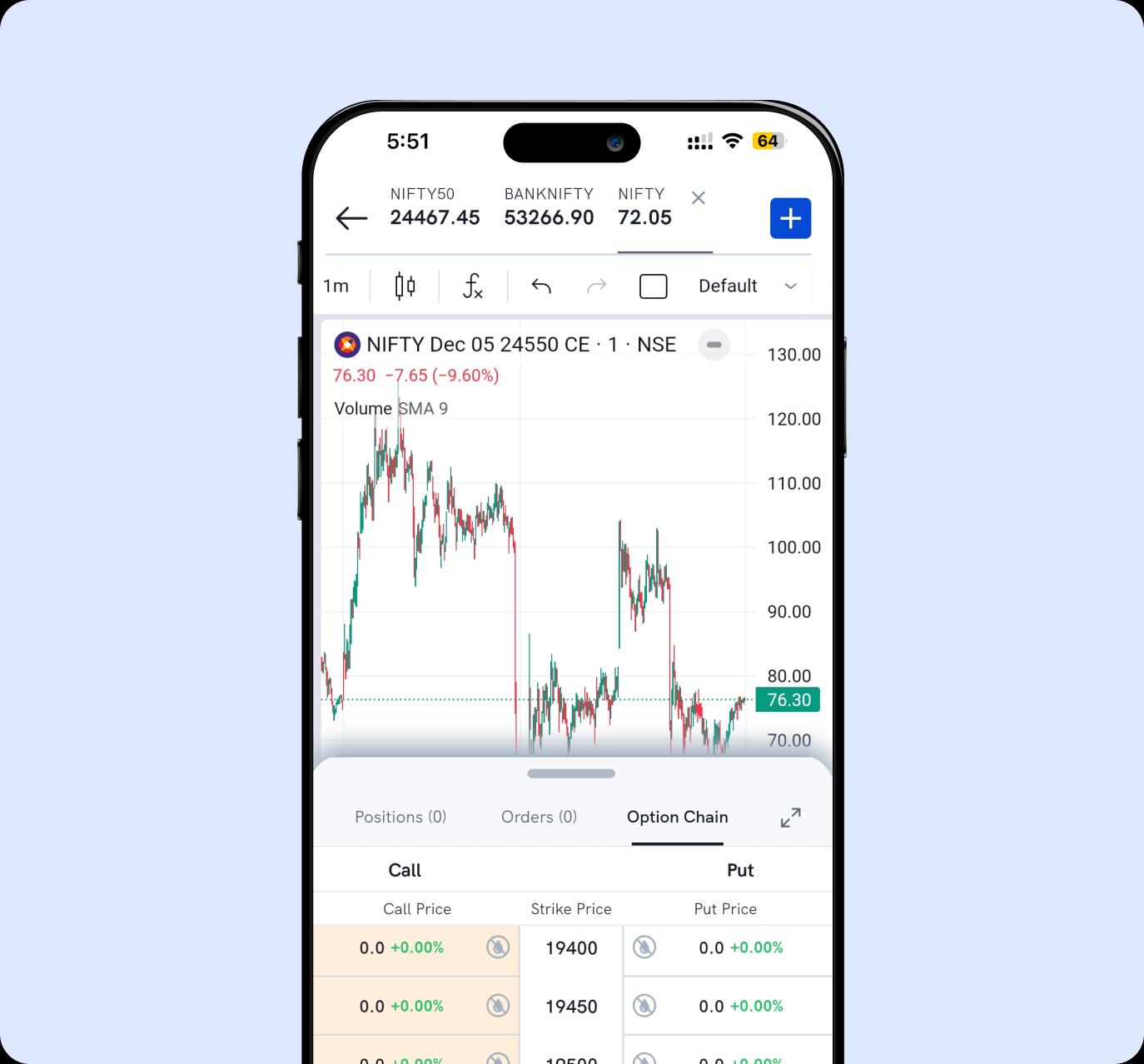Switch to the Orders (0) tab
The height and width of the screenshot is (1064, 1144).
(x=539, y=817)
